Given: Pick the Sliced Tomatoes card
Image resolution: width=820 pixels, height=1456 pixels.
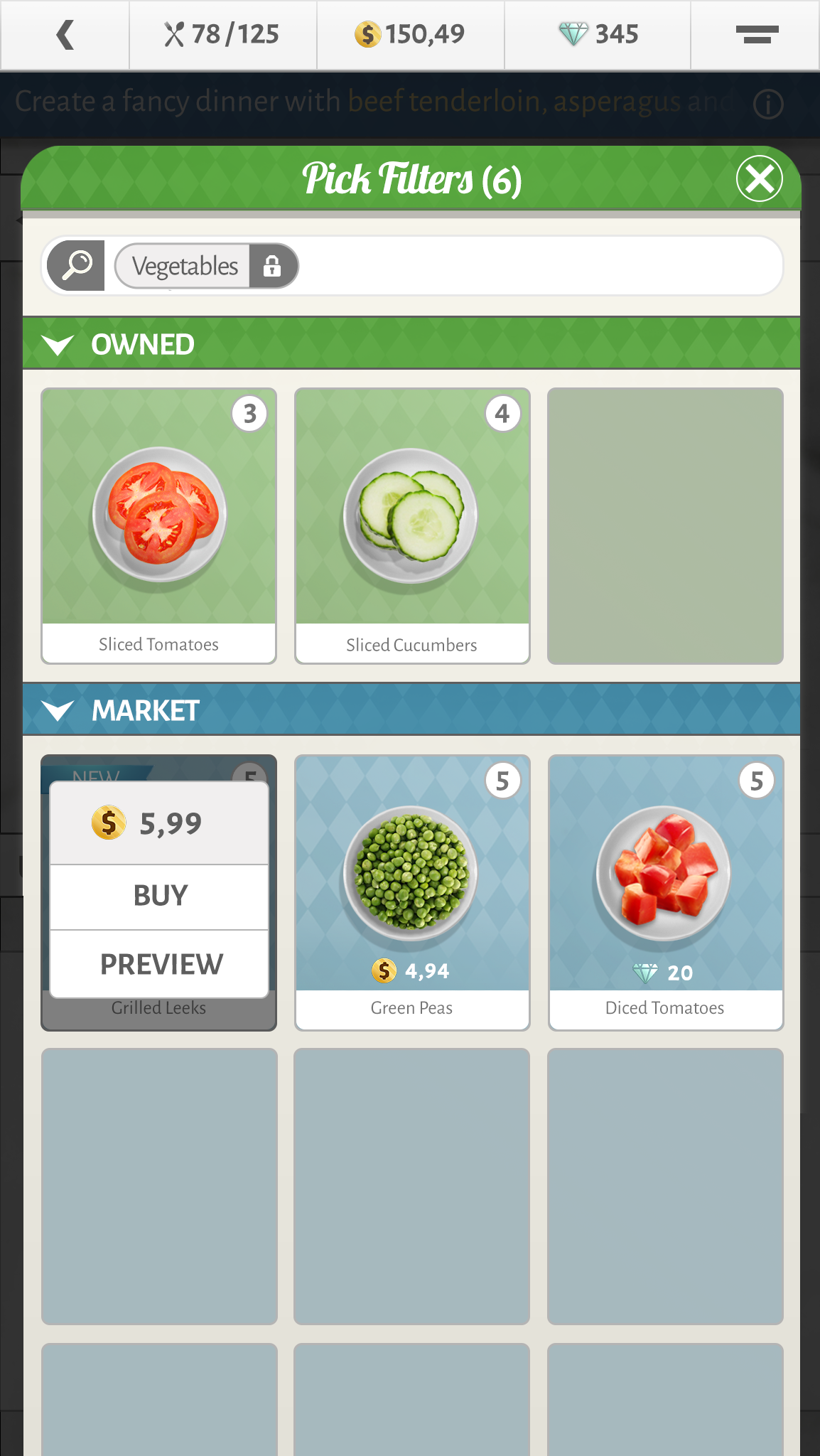Looking at the screenshot, I should pyautogui.click(x=158, y=525).
